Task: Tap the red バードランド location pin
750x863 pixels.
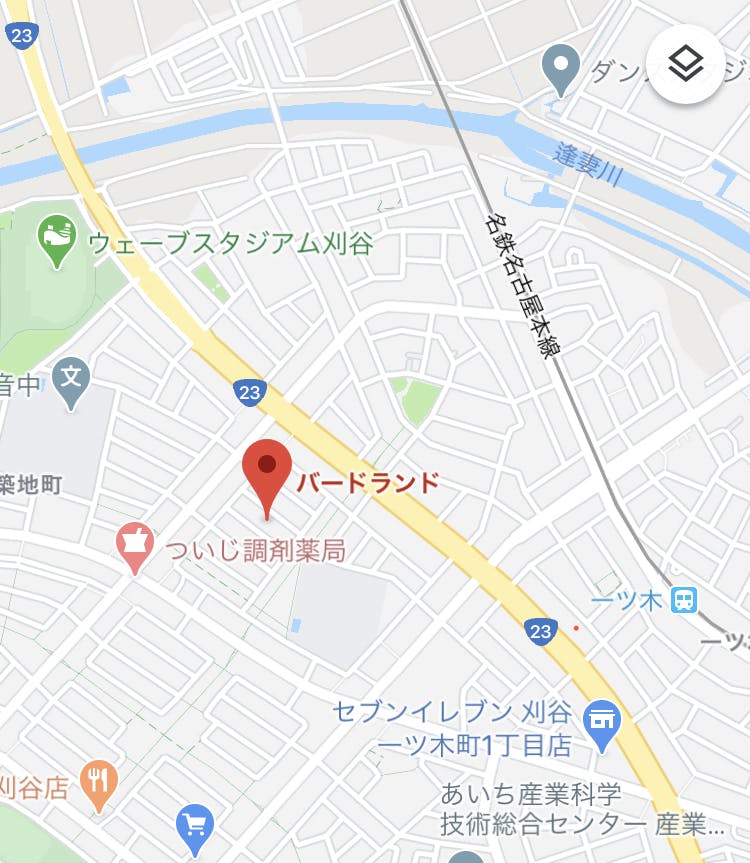Action: click(x=267, y=479)
